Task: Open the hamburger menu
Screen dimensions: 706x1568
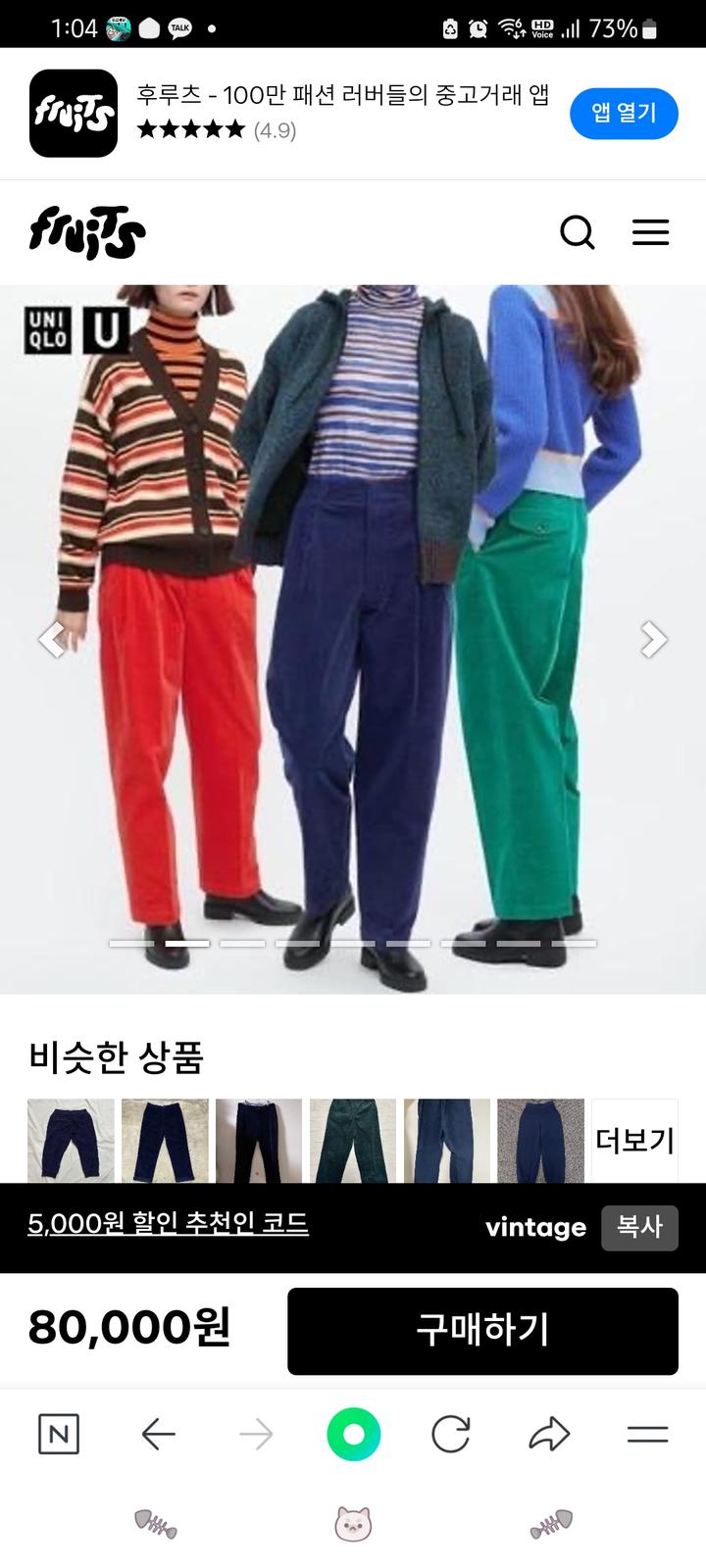Action: 650,233
